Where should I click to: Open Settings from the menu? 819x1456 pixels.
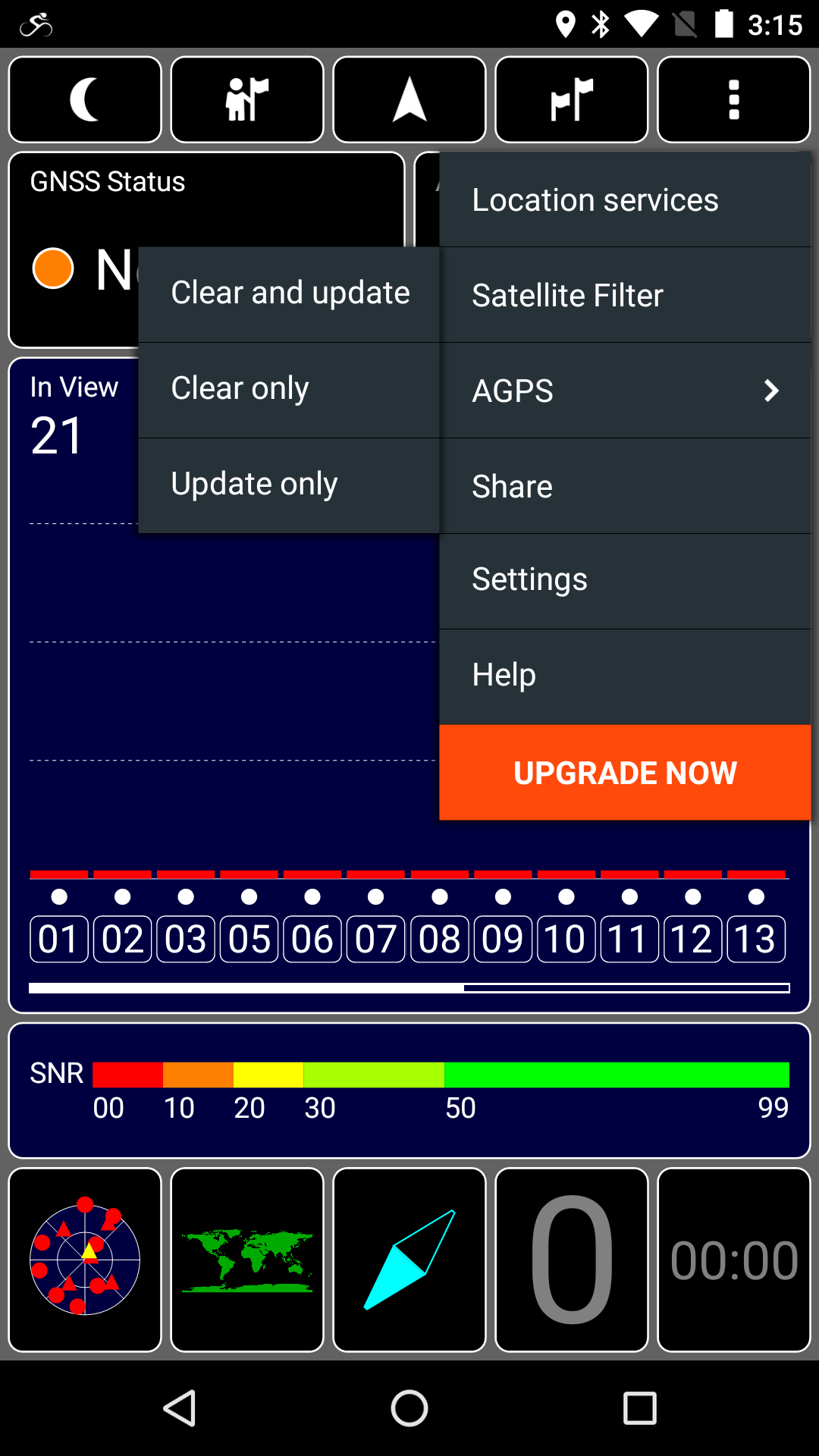coord(625,581)
